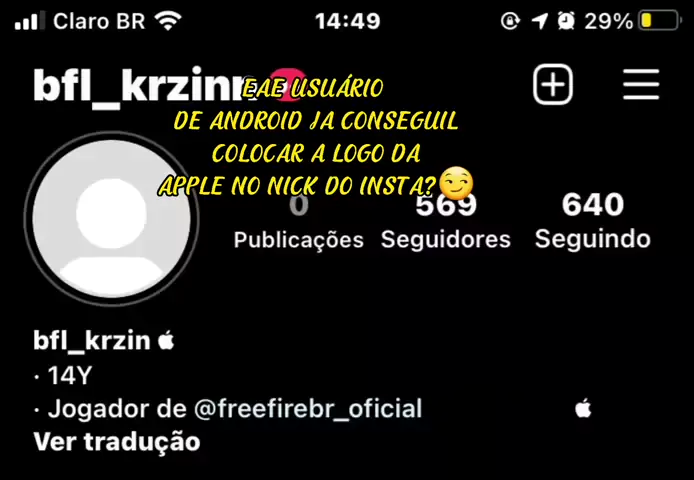View the 640 Seguindo list

592,223
